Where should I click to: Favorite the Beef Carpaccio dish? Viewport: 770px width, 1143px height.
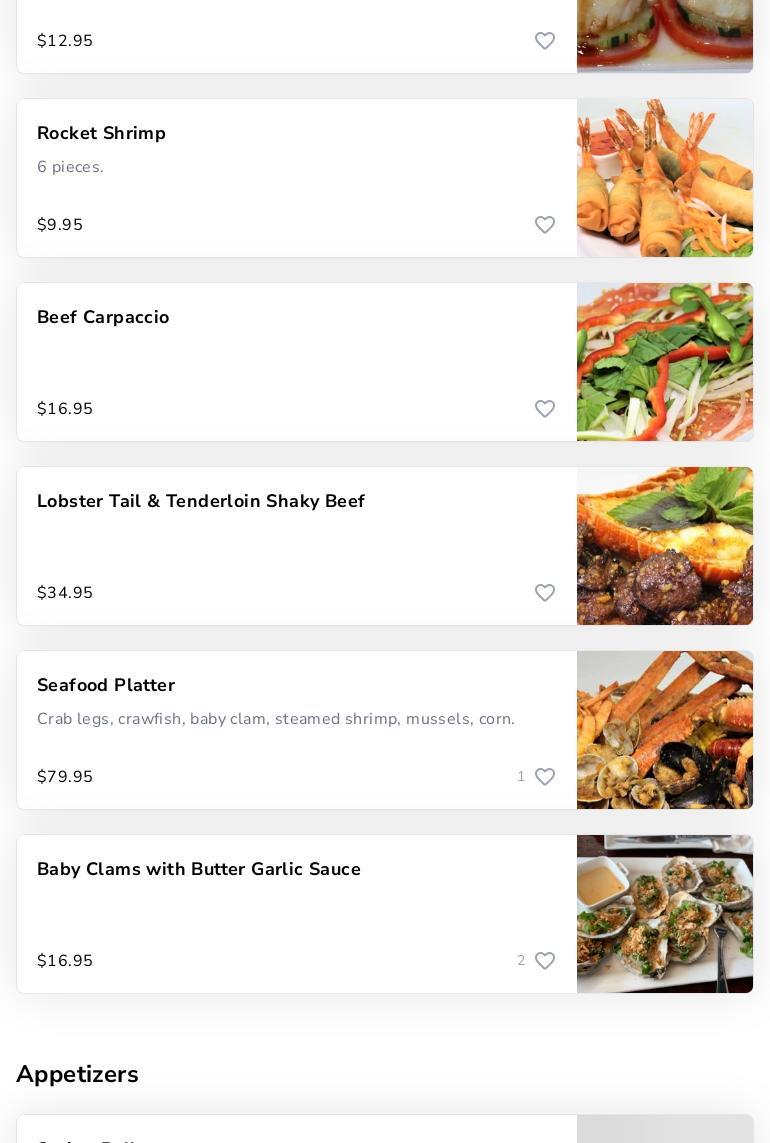coord(545,409)
